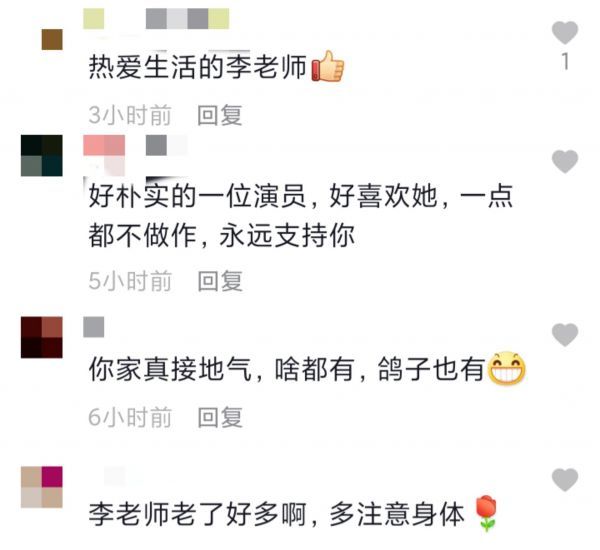
Task: Reply to the comment posted 6小时前
Action: click(x=220, y=417)
